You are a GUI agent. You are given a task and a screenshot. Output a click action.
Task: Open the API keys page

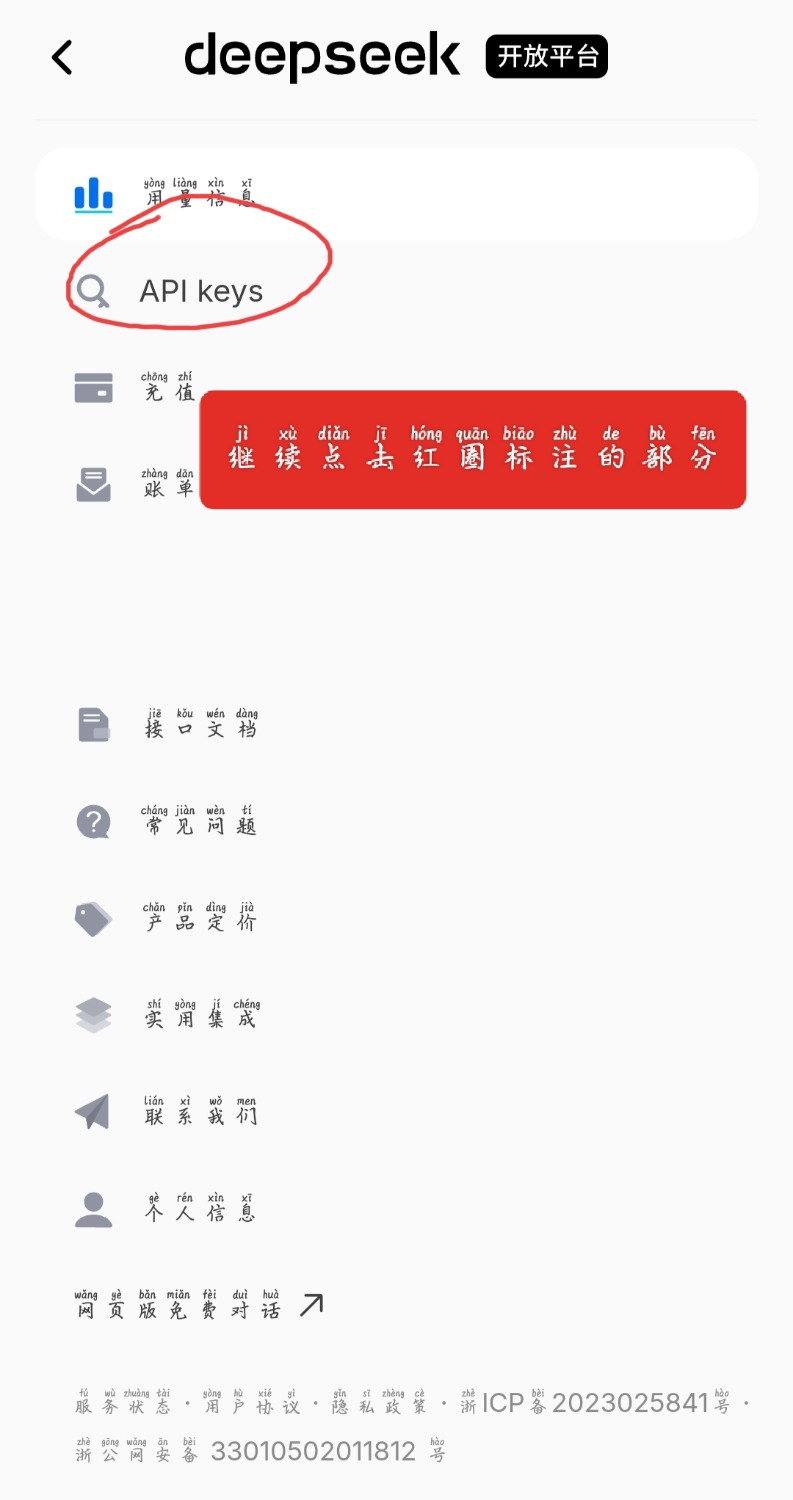[396, 291]
